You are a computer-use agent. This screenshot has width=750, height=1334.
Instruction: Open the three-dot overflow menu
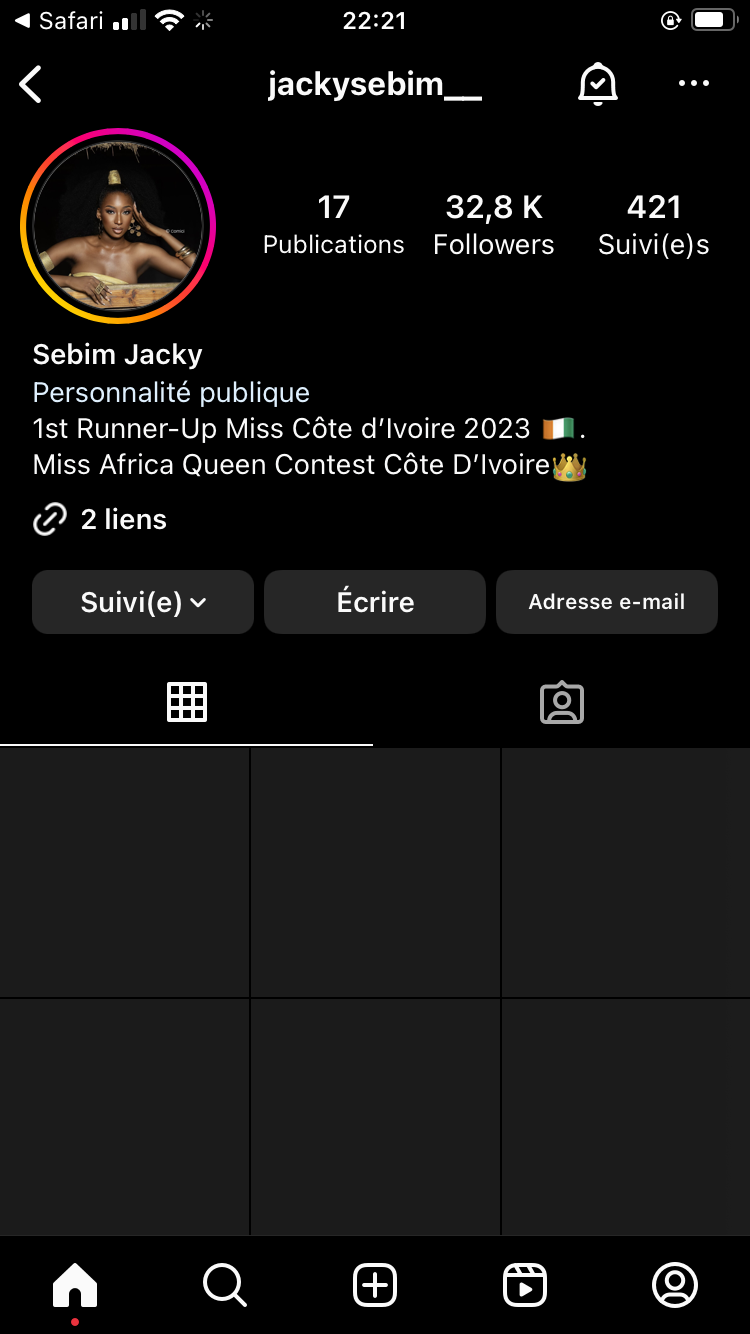click(693, 85)
